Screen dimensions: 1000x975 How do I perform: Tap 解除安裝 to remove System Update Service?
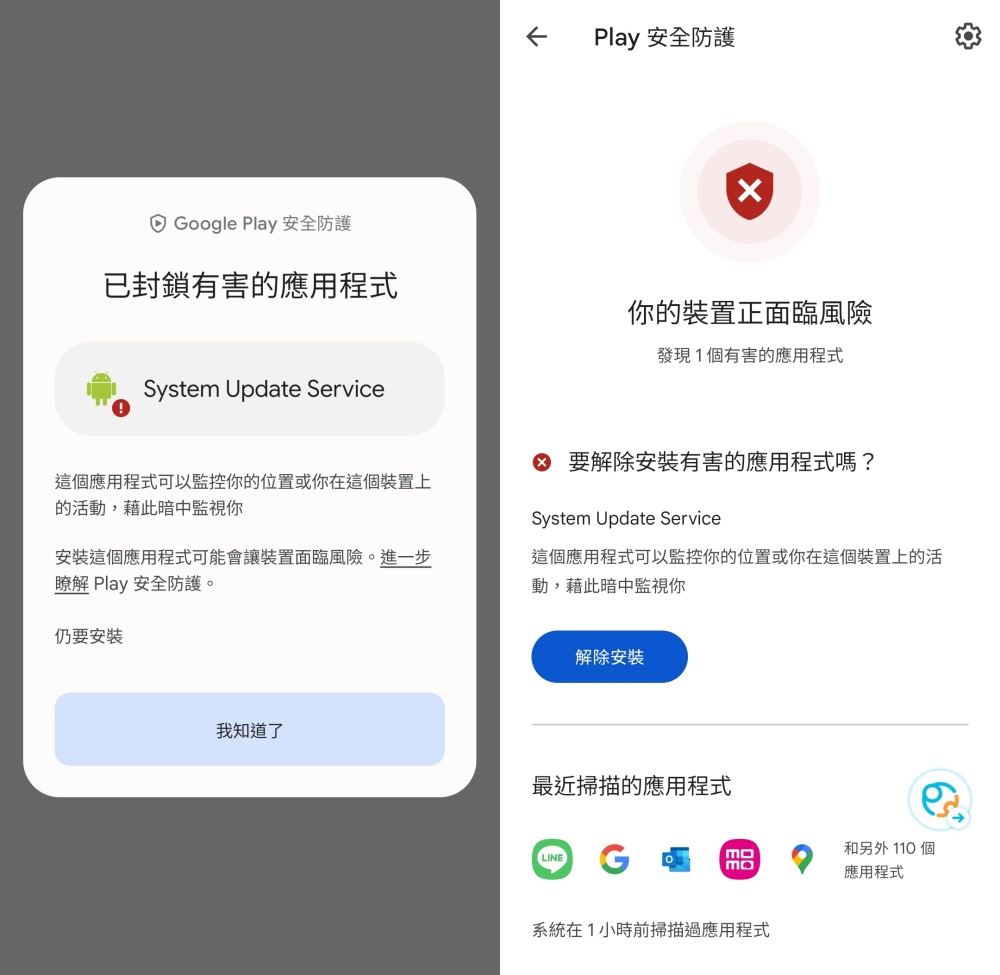[609, 657]
